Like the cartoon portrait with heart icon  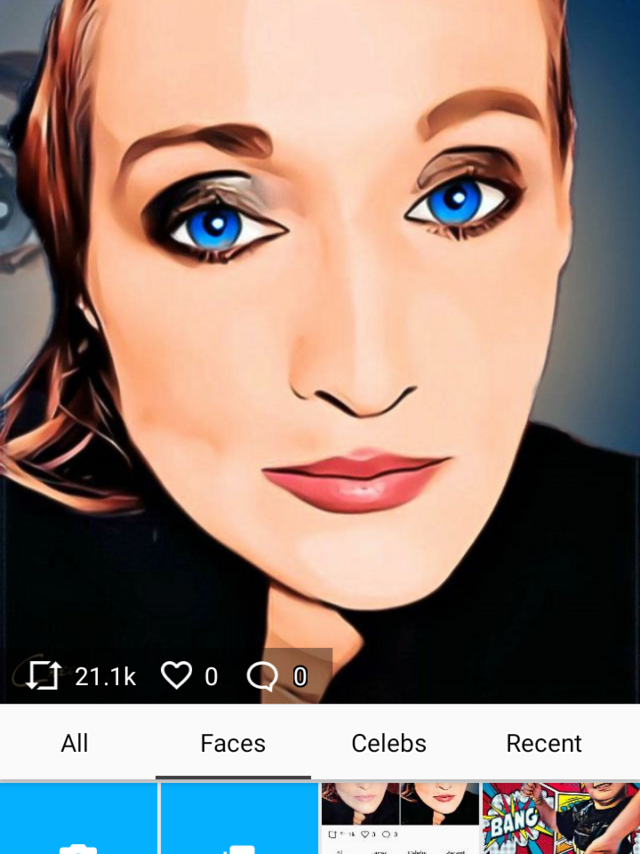[177, 677]
